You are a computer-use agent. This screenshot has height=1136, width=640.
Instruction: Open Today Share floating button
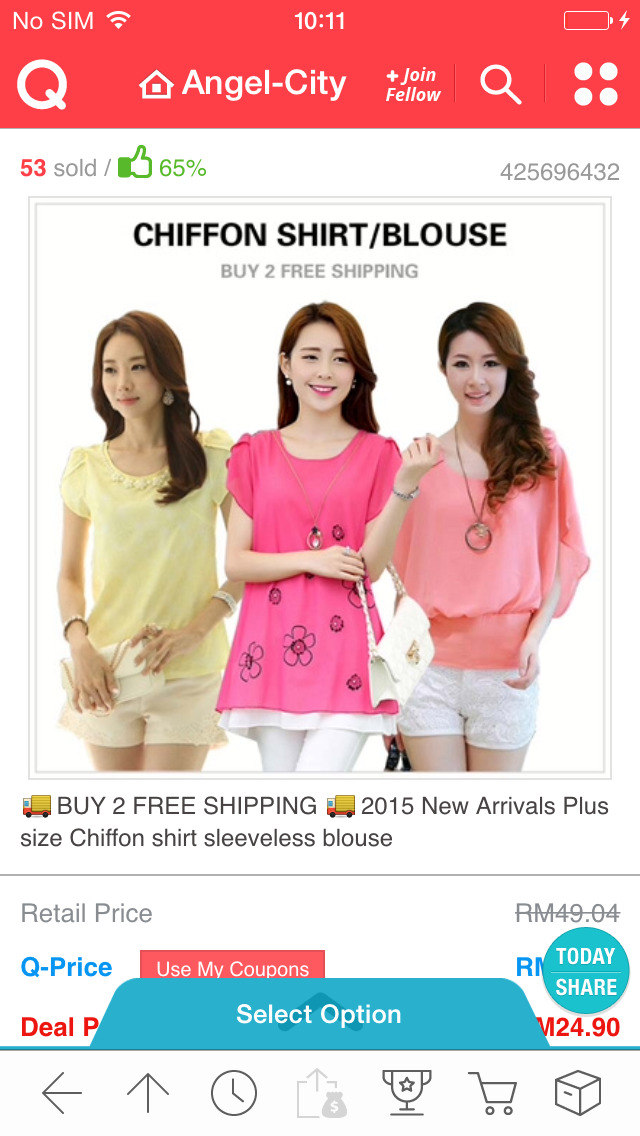[x=586, y=972]
